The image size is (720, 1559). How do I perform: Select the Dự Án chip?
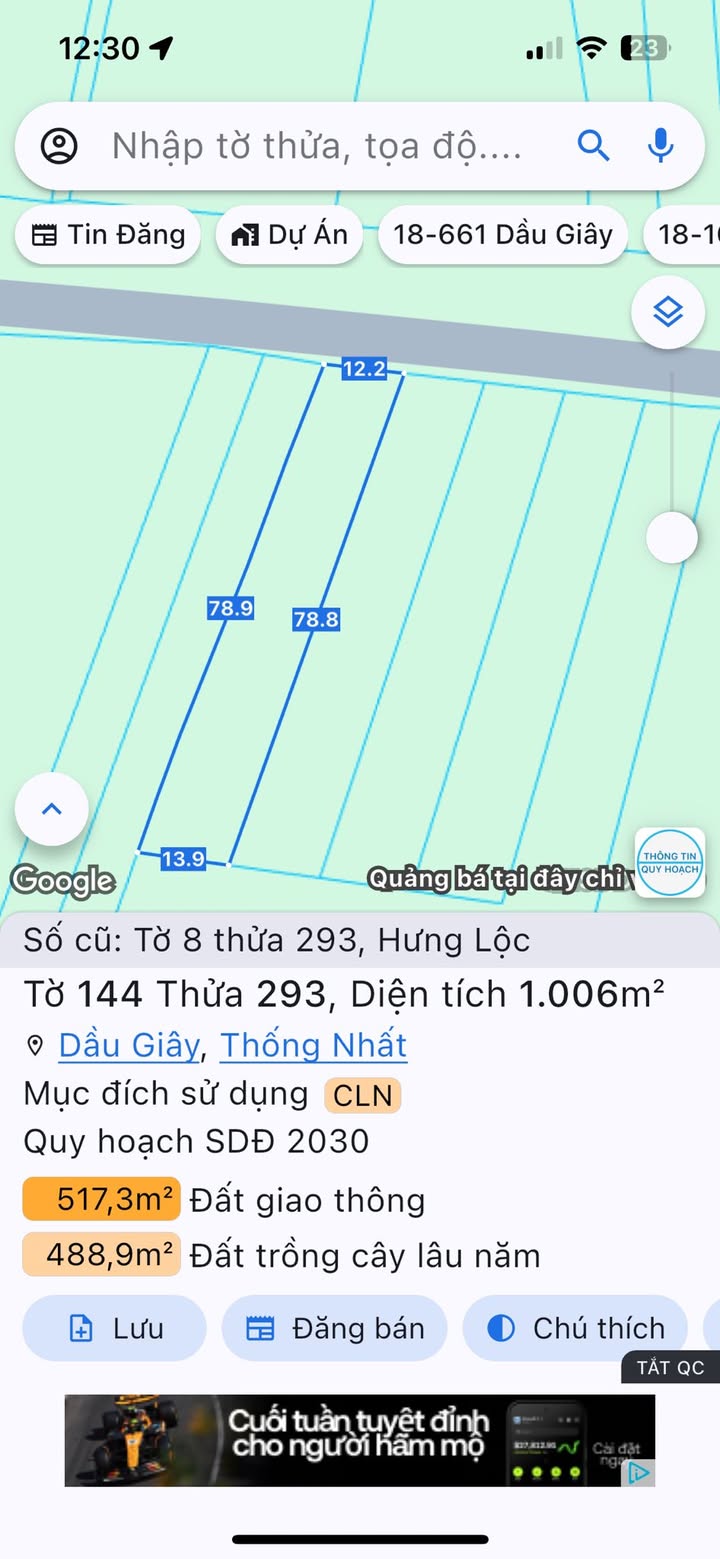(x=289, y=235)
